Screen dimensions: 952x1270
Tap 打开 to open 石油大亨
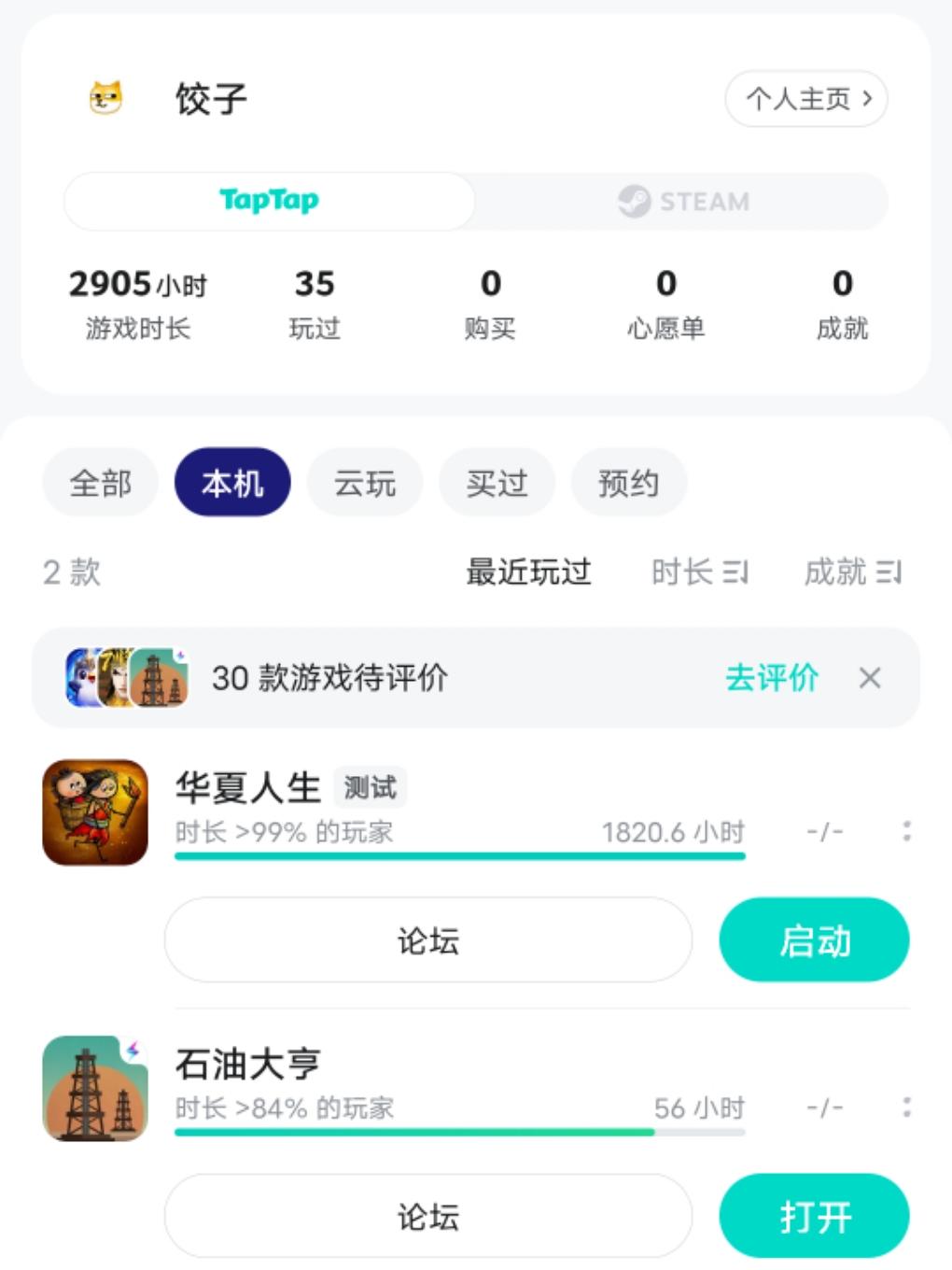point(814,1217)
